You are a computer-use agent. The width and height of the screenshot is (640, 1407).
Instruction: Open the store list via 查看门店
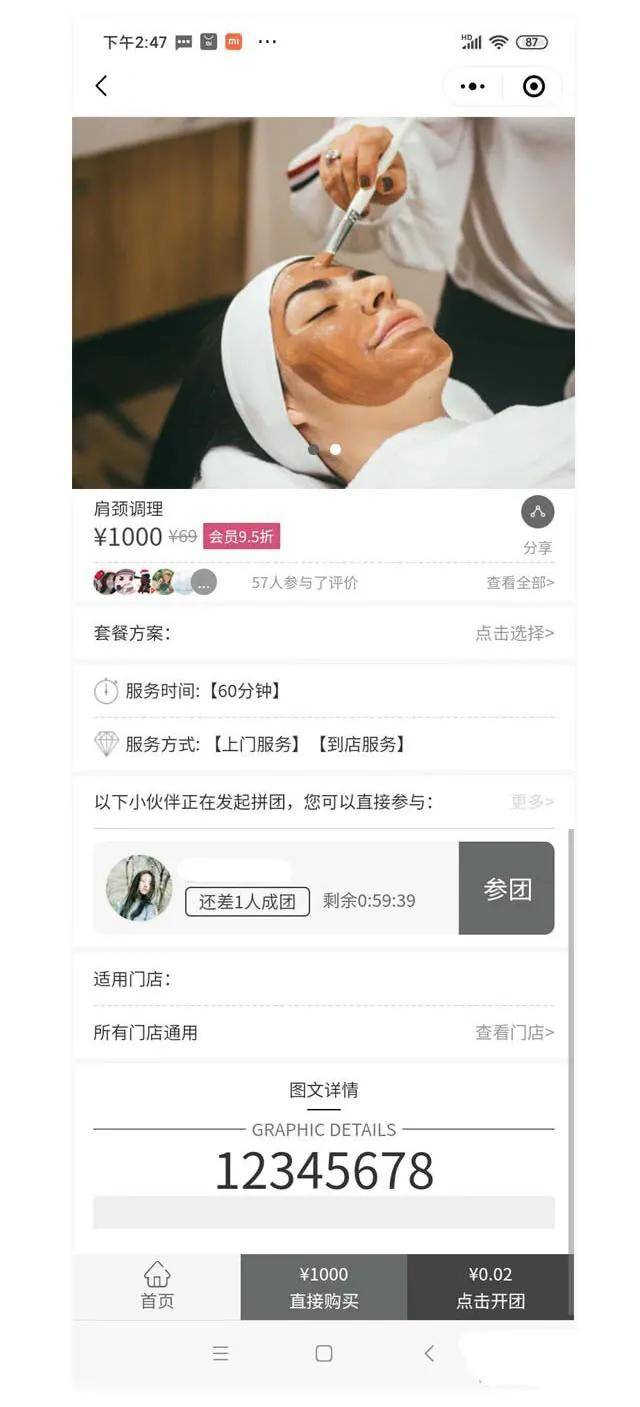click(515, 1033)
